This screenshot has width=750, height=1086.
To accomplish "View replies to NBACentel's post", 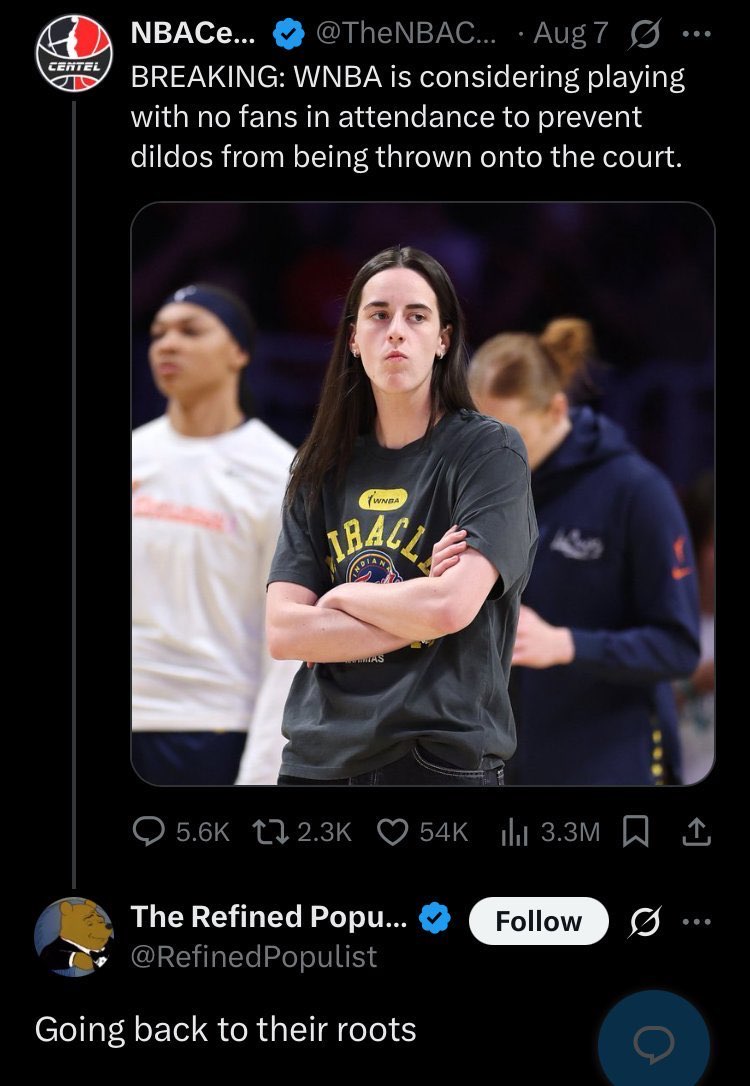I will (x=182, y=831).
